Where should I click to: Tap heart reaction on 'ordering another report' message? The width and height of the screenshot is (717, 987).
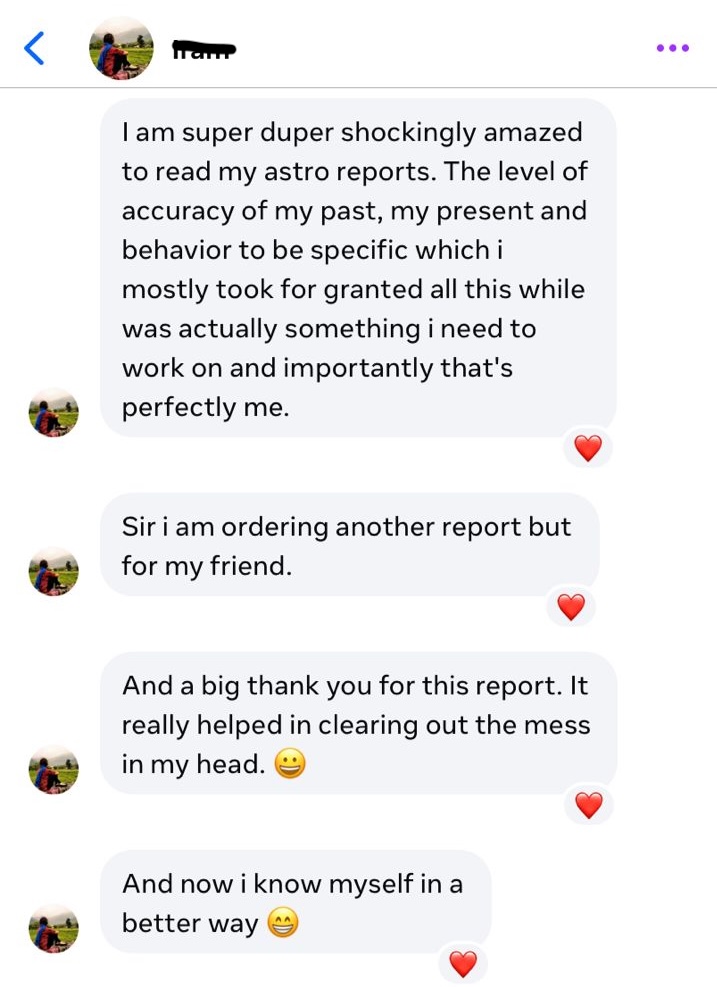pos(570,606)
